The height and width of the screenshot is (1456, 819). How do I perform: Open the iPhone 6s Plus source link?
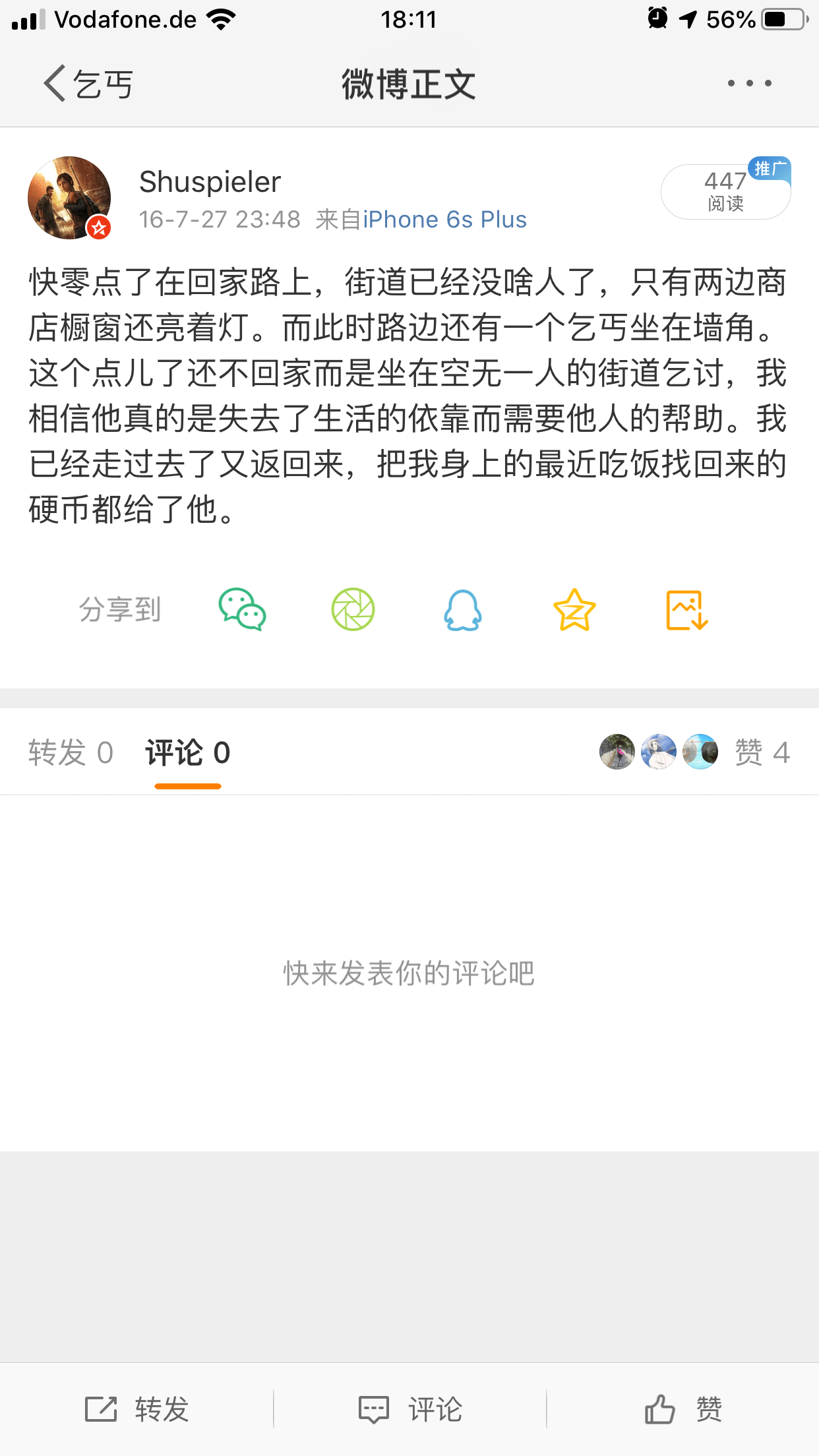tap(444, 220)
